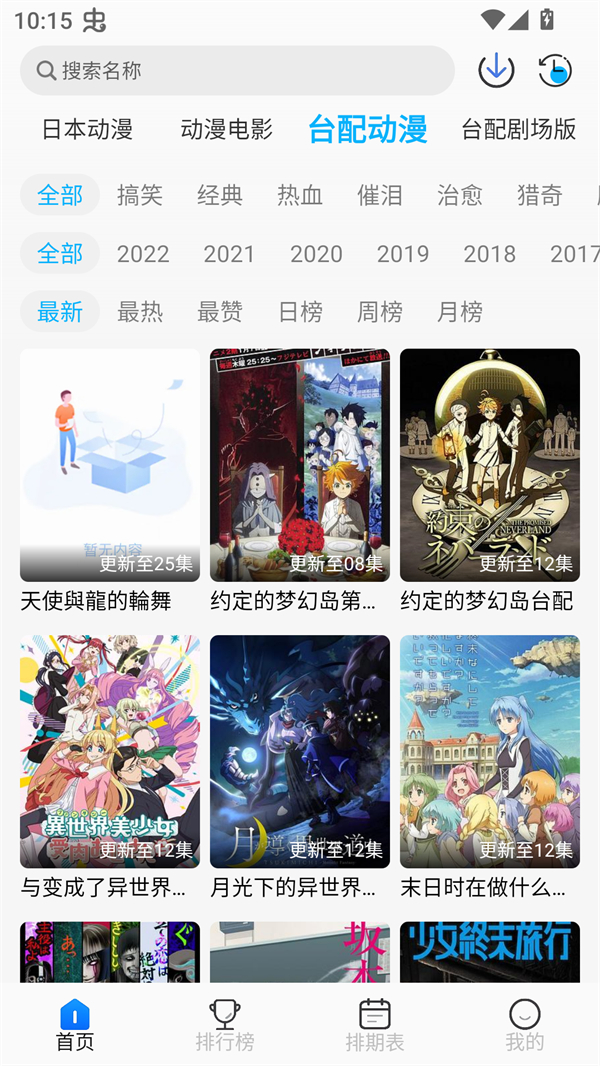Go to the 排行榜 tab
Screen dimensions: 600x1066
pyautogui.click(x=225, y=1025)
